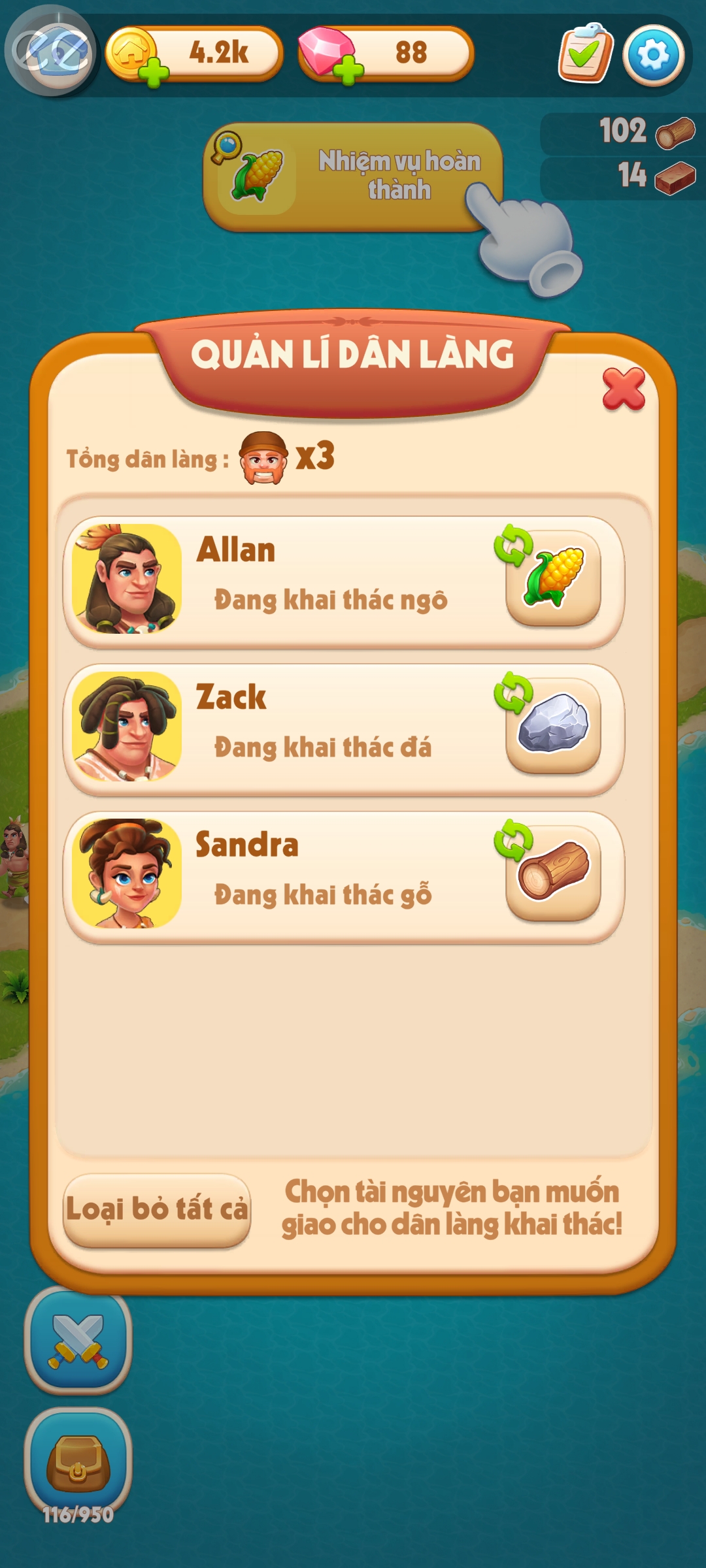
Task: Change Allan's corn harvesting assignment
Action: coord(553,578)
